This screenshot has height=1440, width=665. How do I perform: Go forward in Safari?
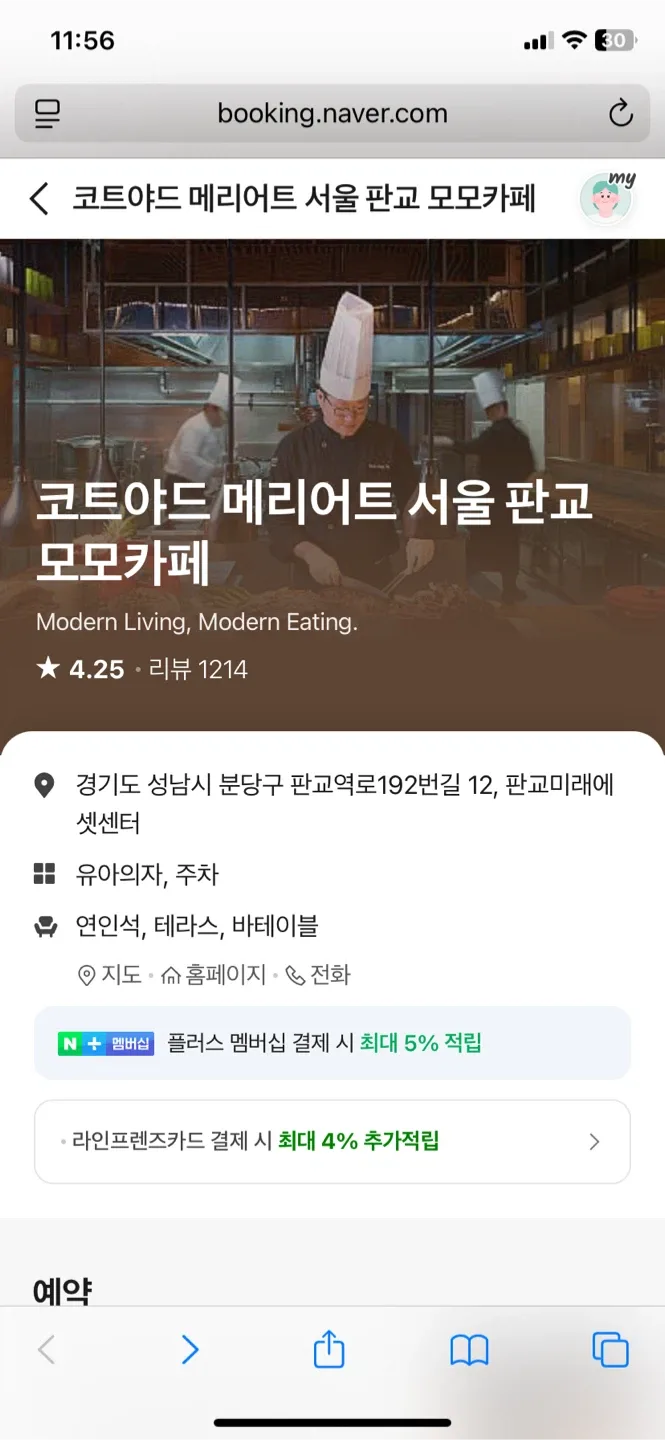point(190,1351)
